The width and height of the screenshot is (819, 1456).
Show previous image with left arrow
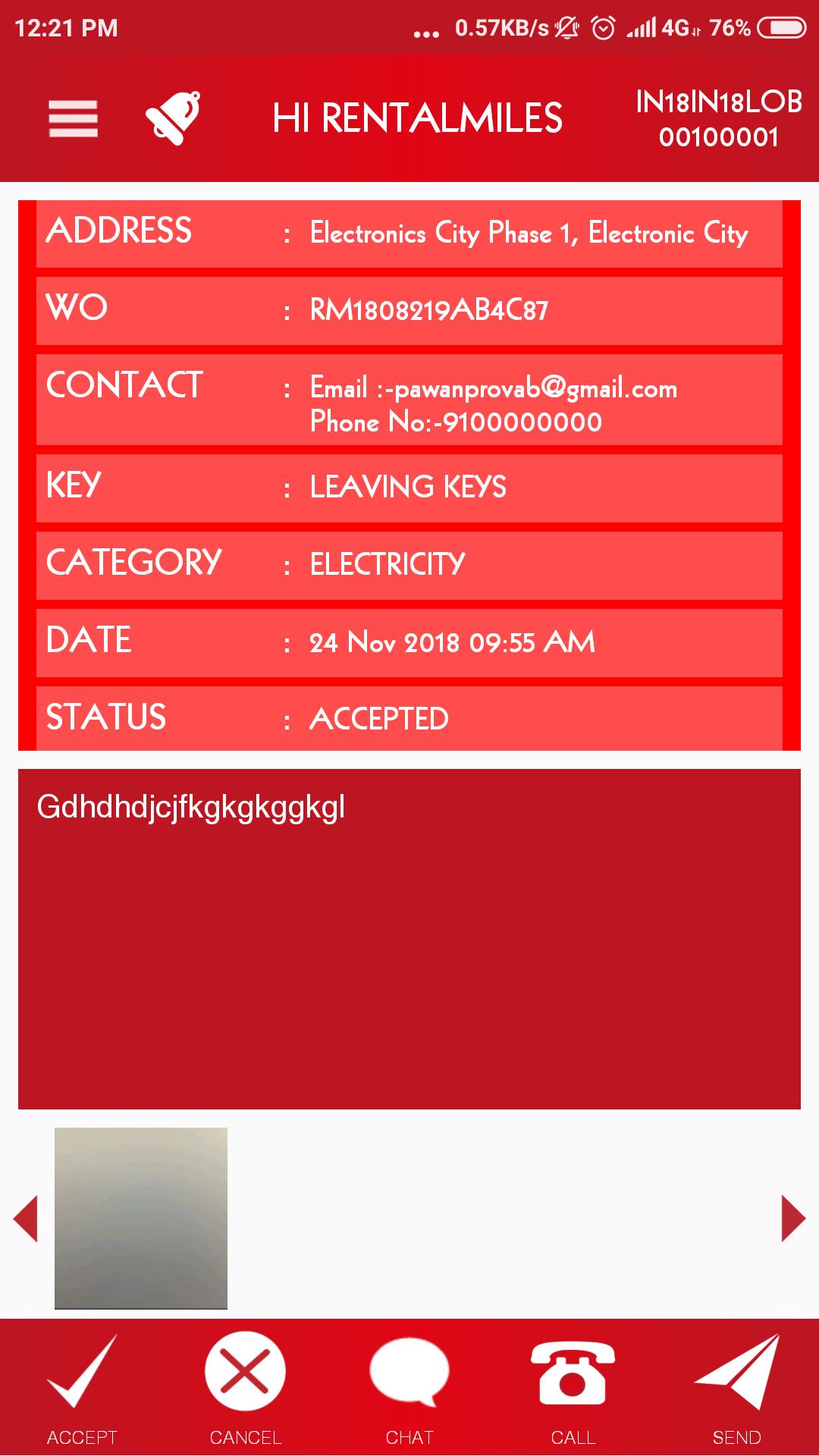26,1219
